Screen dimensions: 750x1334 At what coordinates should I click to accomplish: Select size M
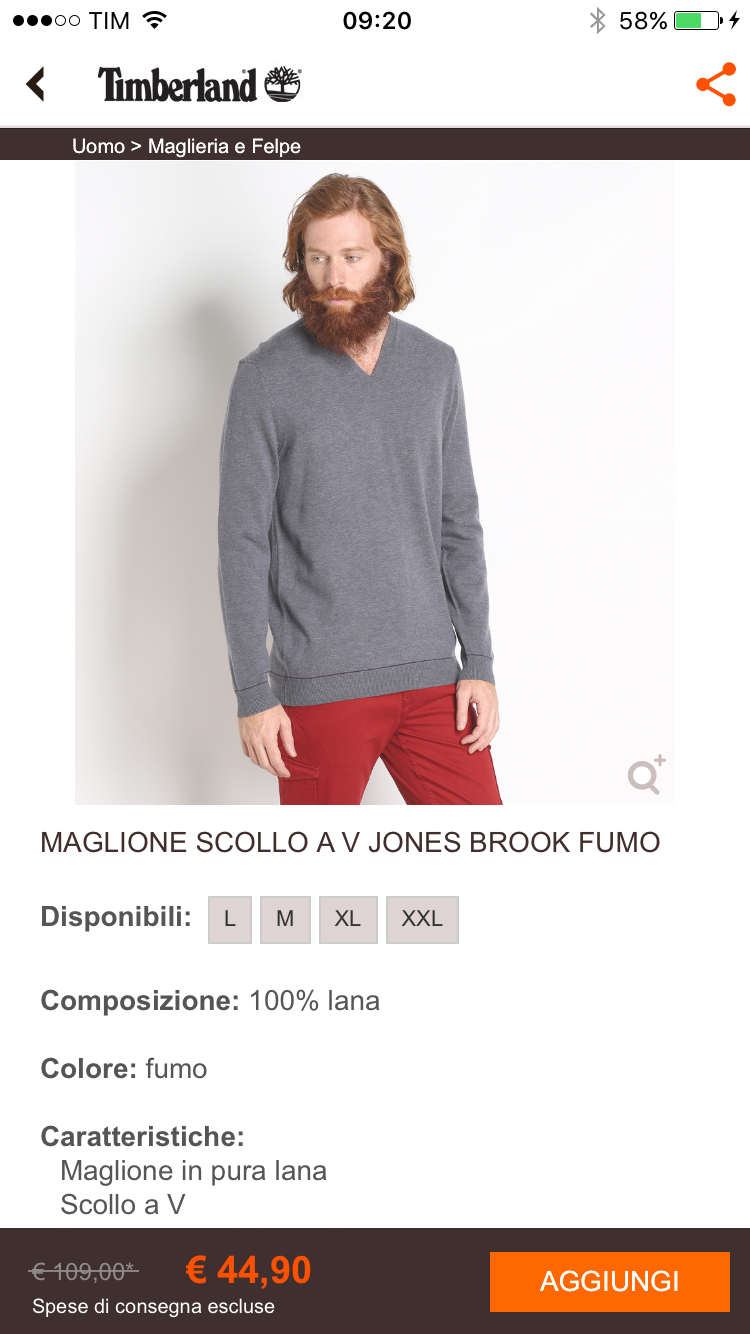click(x=285, y=919)
